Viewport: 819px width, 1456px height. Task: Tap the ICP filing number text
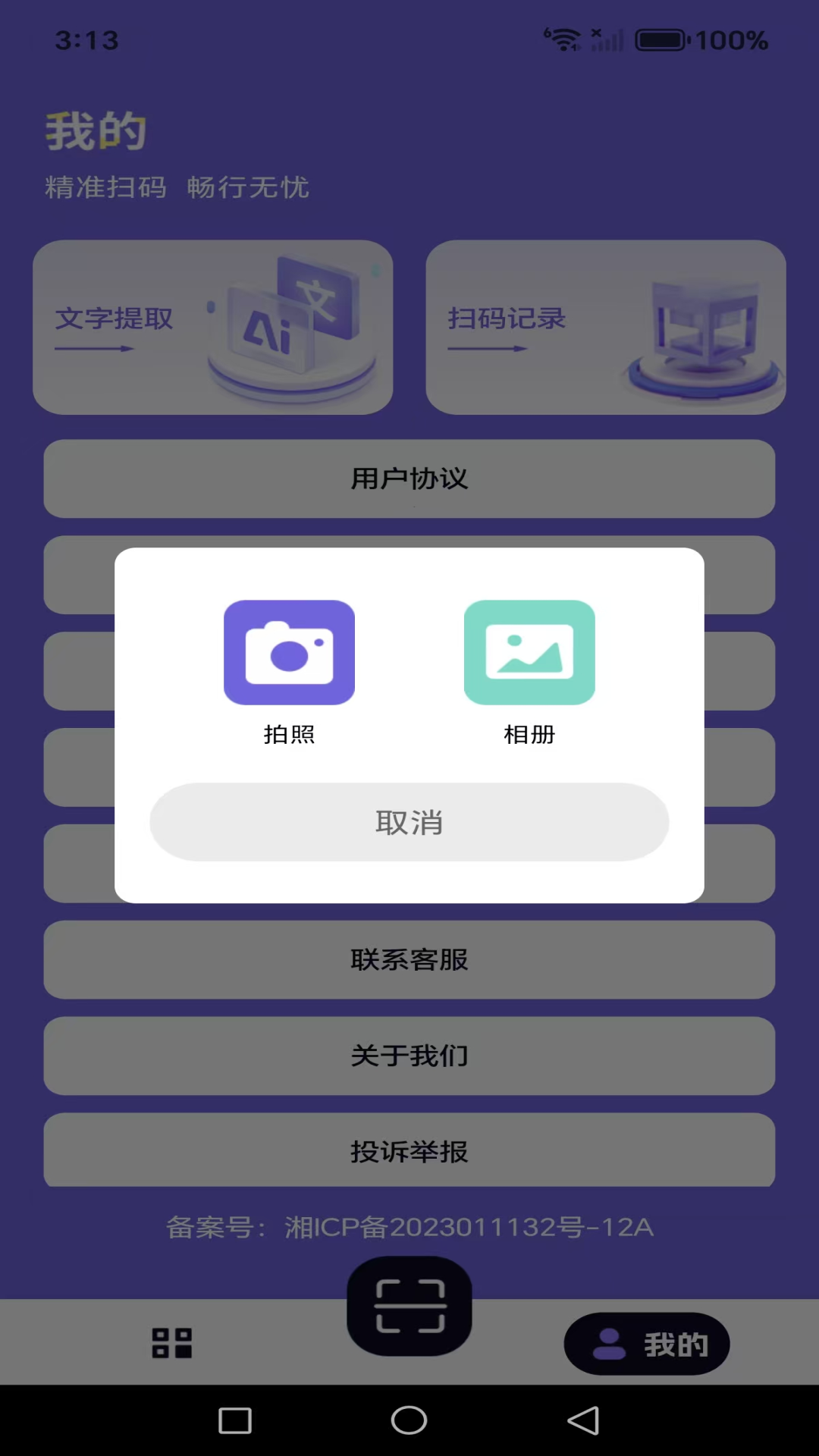point(409,1225)
